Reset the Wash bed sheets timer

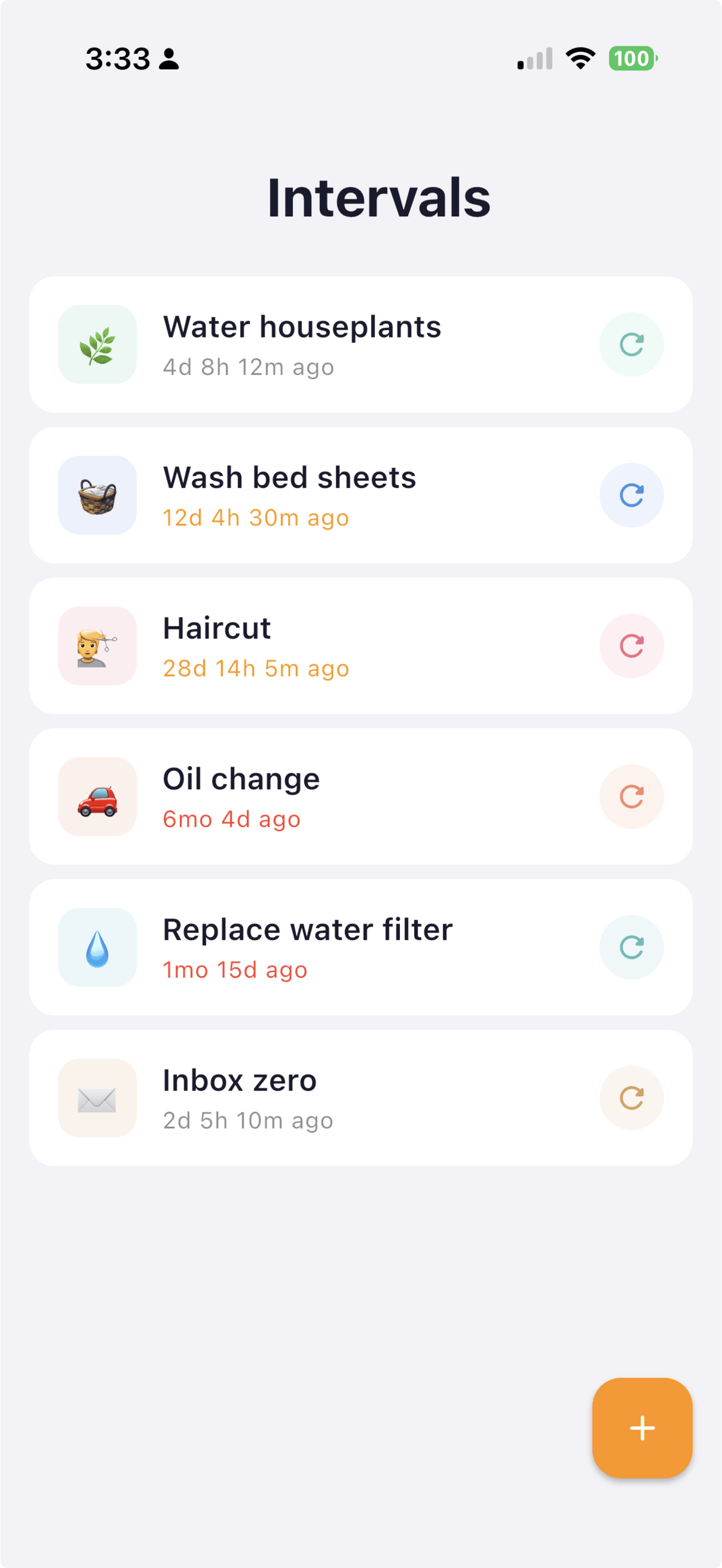[x=631, y=495]
